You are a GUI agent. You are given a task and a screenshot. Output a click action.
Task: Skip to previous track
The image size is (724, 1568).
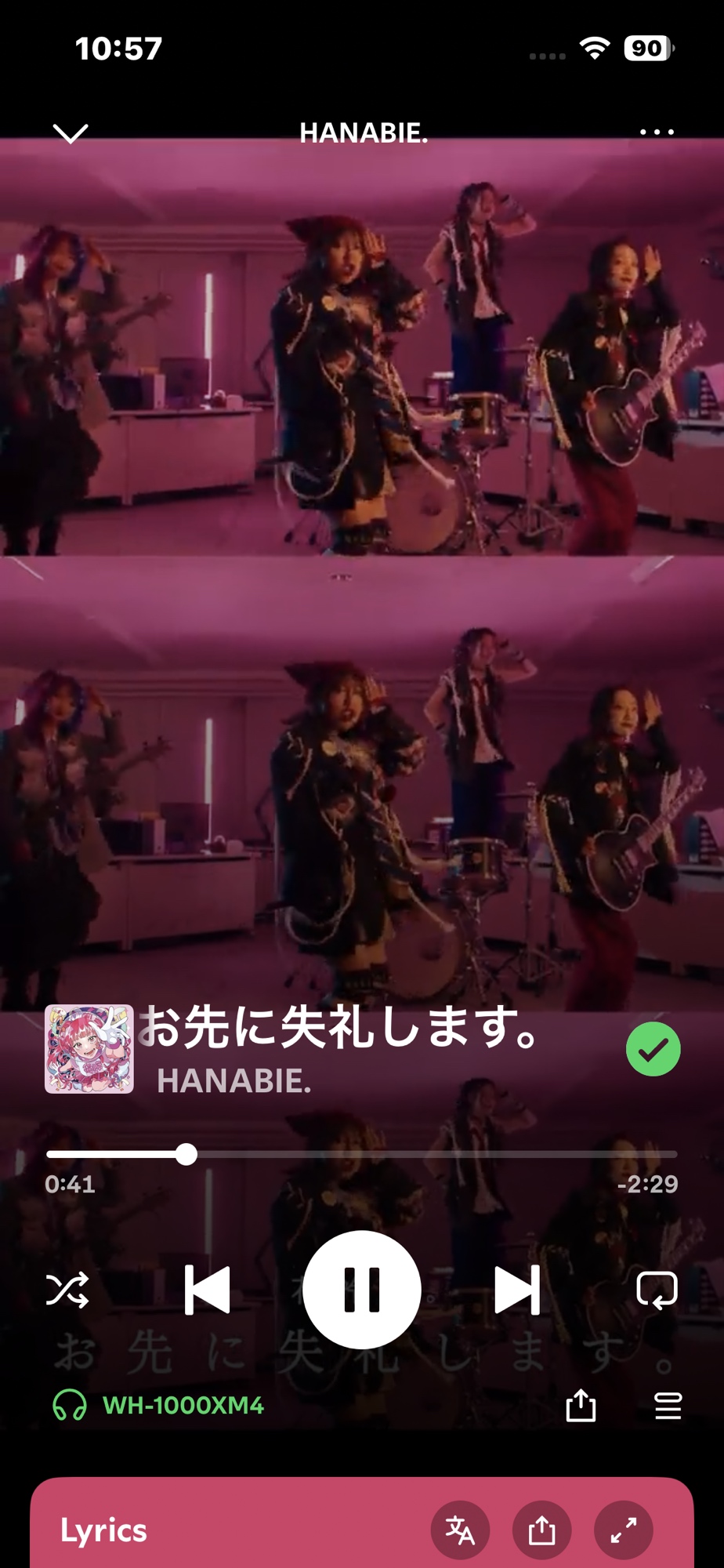point(207,1290)
